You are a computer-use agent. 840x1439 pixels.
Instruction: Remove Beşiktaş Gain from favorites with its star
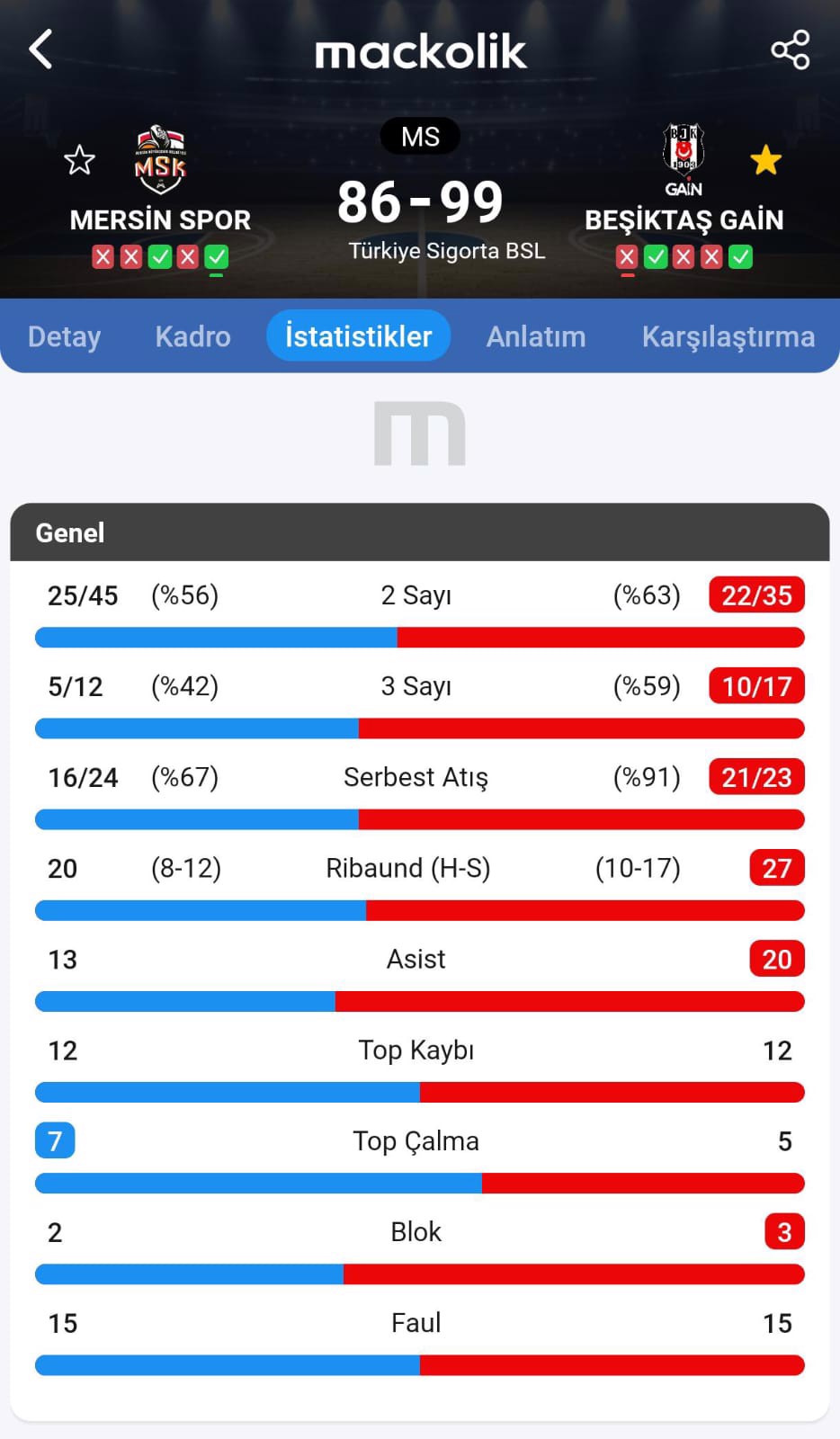[x=765, y=160]
